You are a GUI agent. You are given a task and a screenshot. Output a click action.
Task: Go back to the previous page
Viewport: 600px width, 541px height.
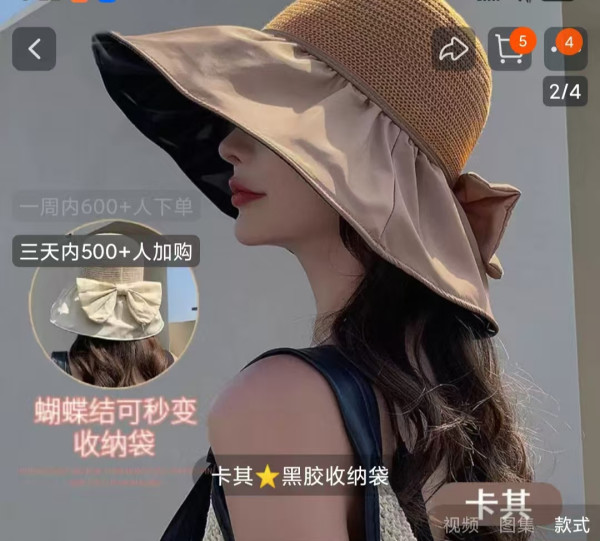pos(34,49)
